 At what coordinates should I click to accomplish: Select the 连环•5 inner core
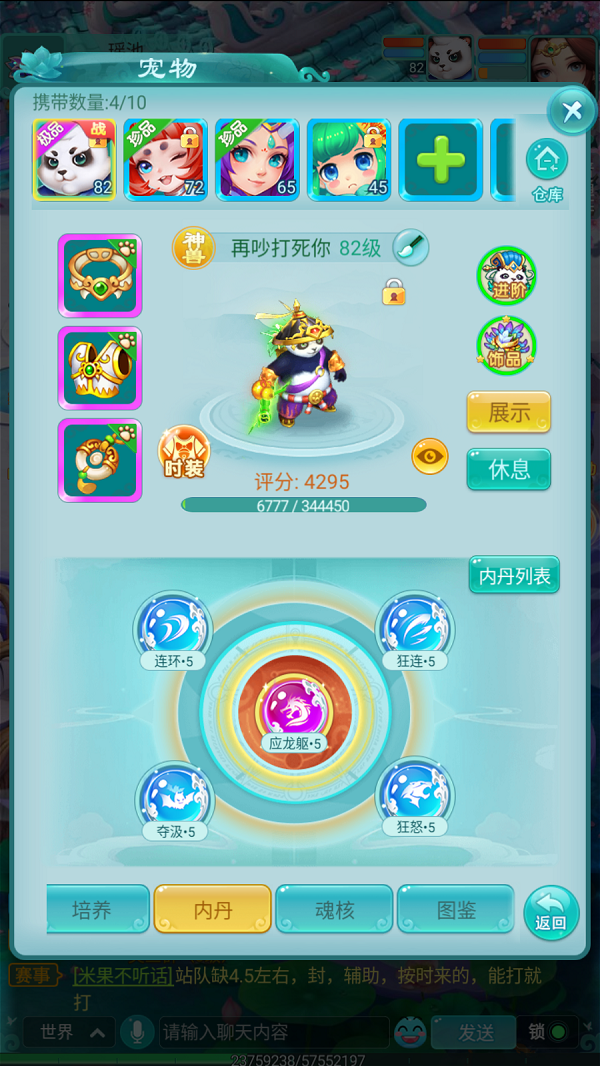[x=173, y=630]
